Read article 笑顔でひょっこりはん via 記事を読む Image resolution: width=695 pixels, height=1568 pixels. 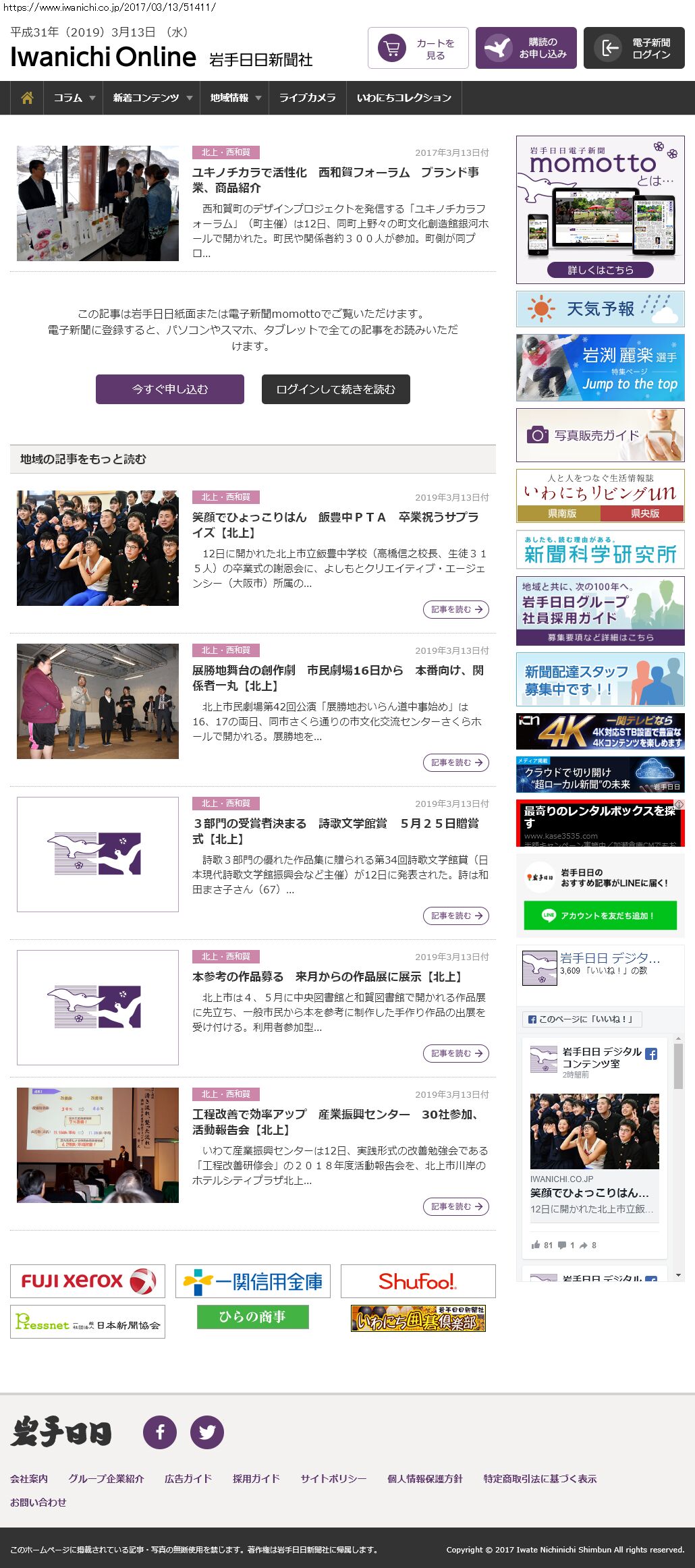pos(456,609)
